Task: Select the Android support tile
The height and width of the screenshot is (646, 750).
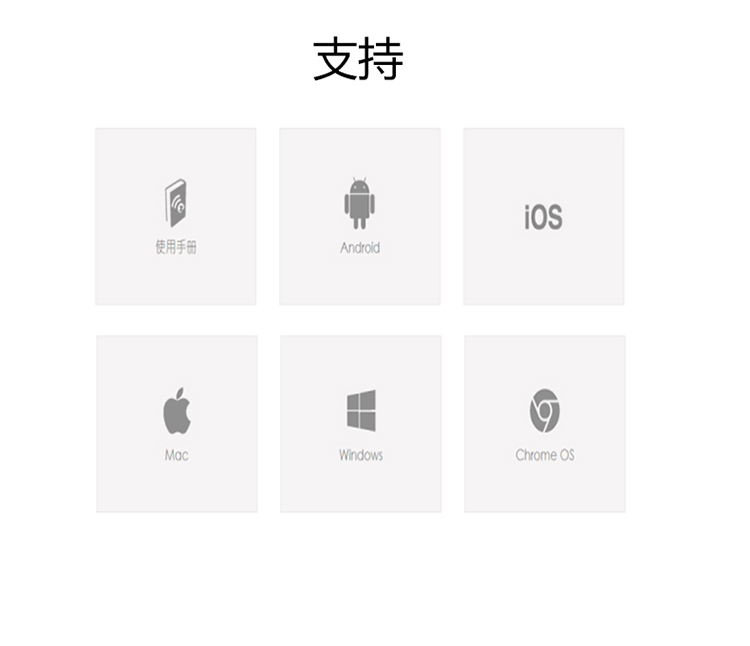Action: [x=360, y=216]
